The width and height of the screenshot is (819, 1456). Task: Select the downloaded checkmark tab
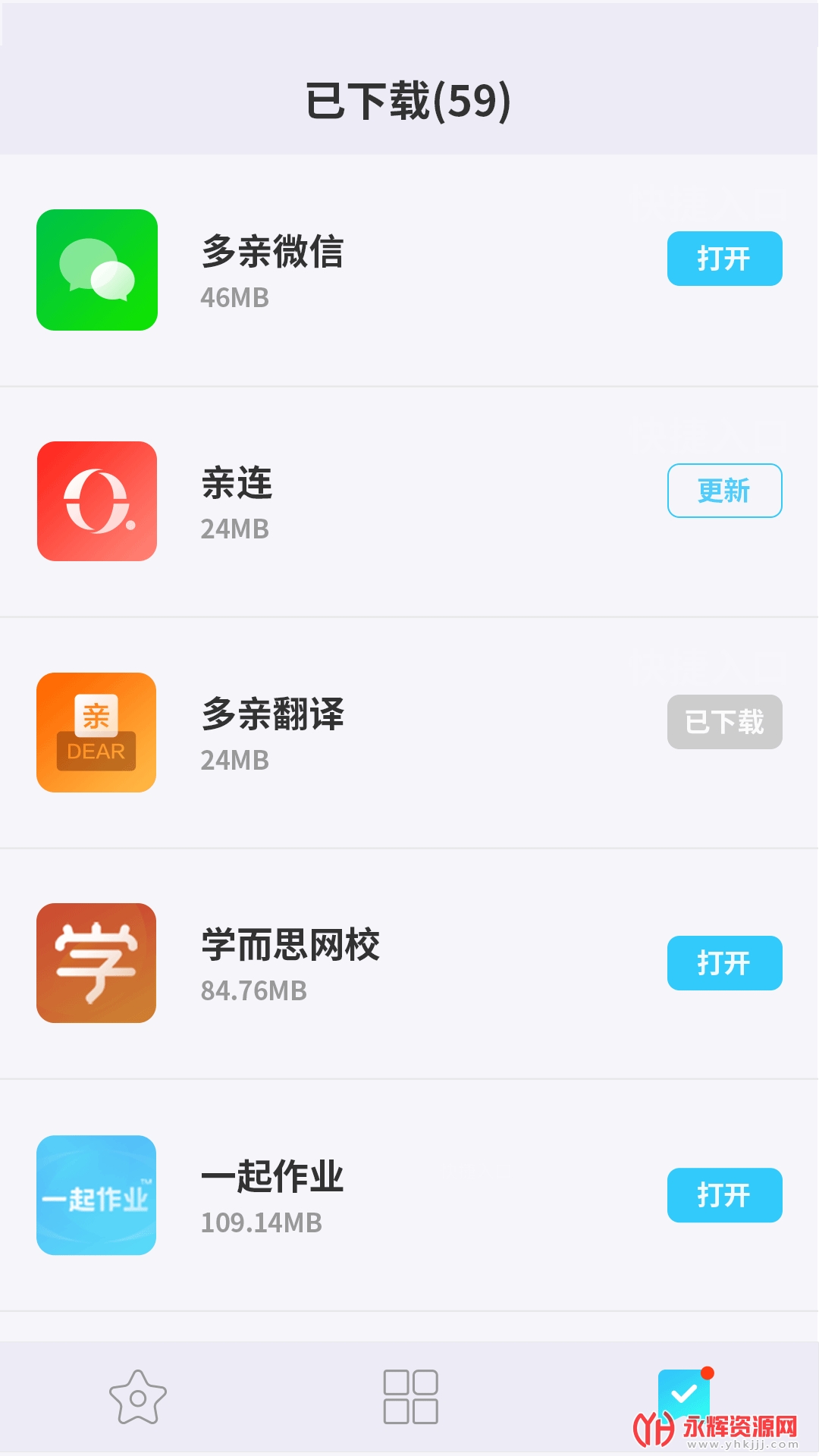(x=684, y=1394)
